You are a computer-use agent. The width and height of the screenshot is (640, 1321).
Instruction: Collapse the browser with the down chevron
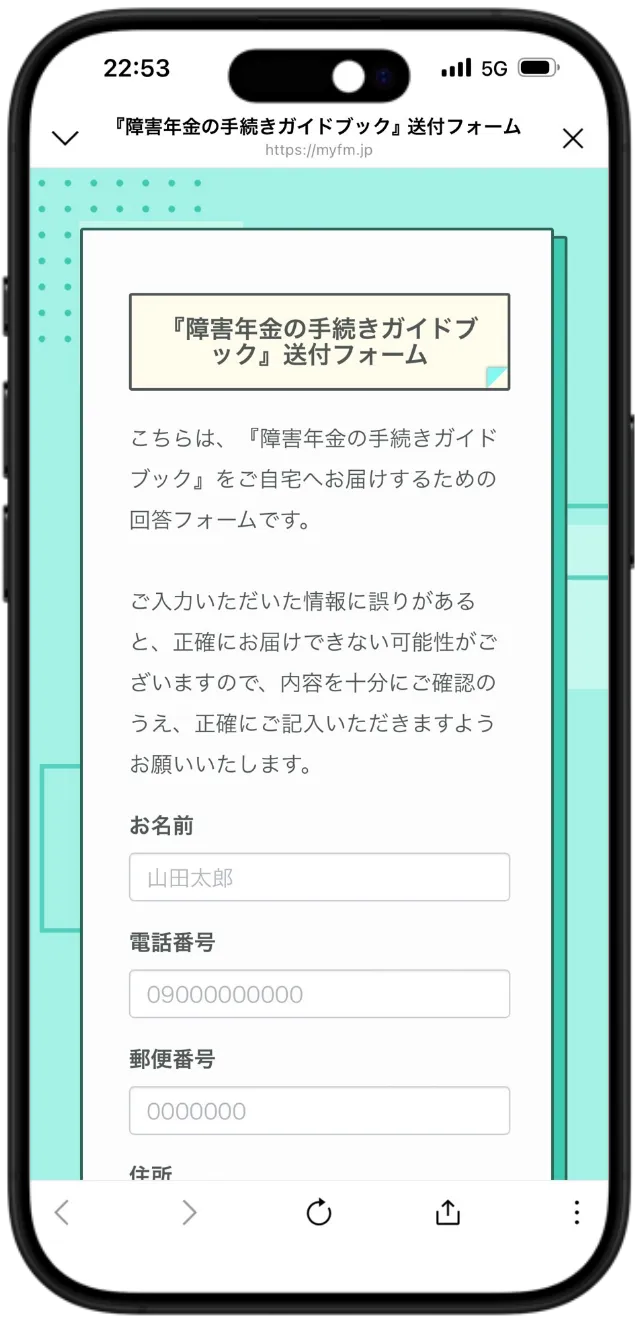(x=65, y=138)
